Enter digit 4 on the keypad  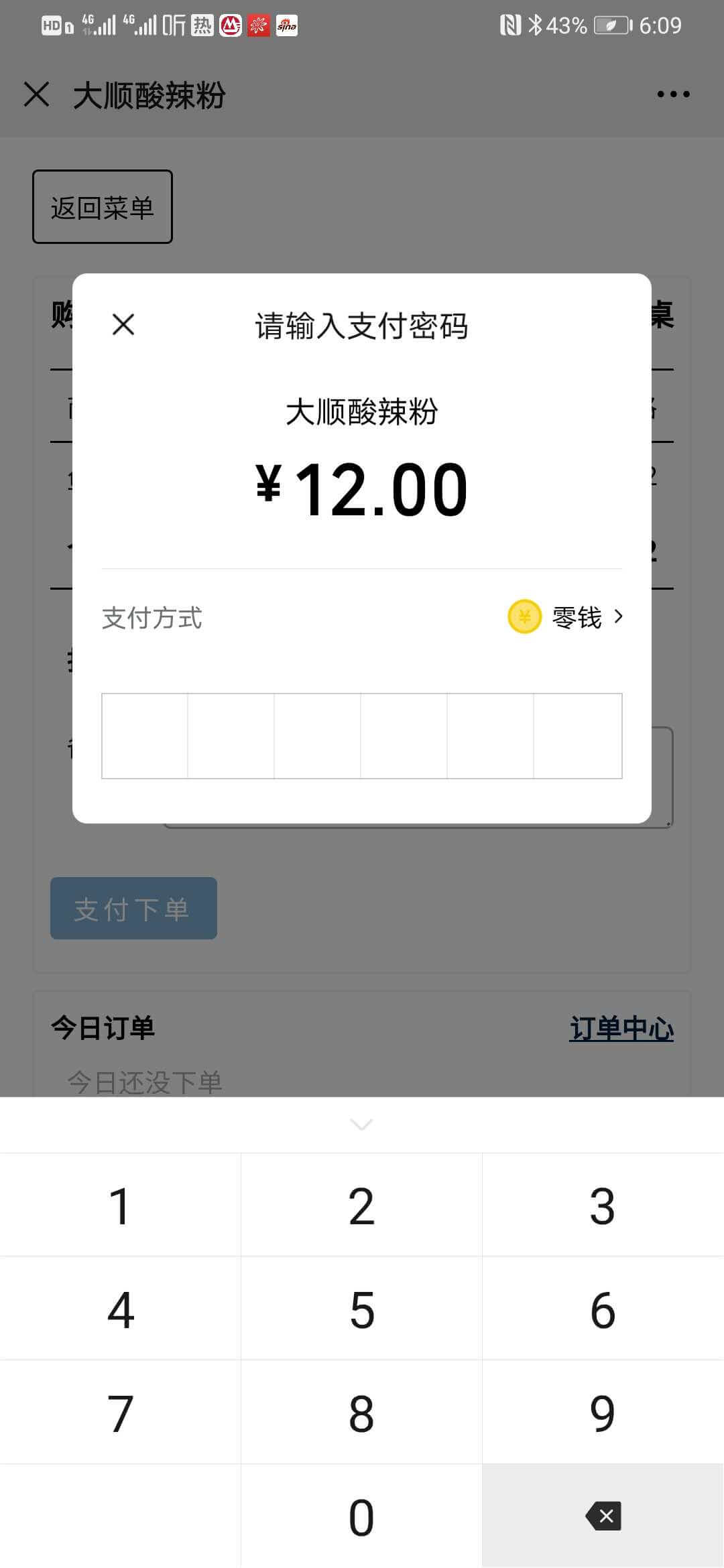click(x=121, y=1309)
